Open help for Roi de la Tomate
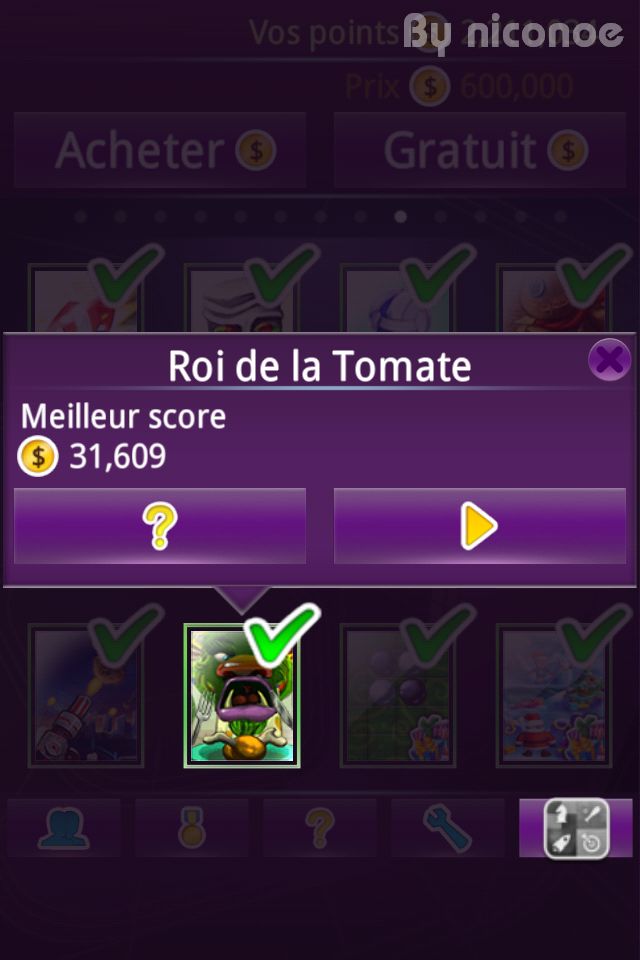Viewport: 640px width, 960px height. pyautogui.click(x=160, y=526)
